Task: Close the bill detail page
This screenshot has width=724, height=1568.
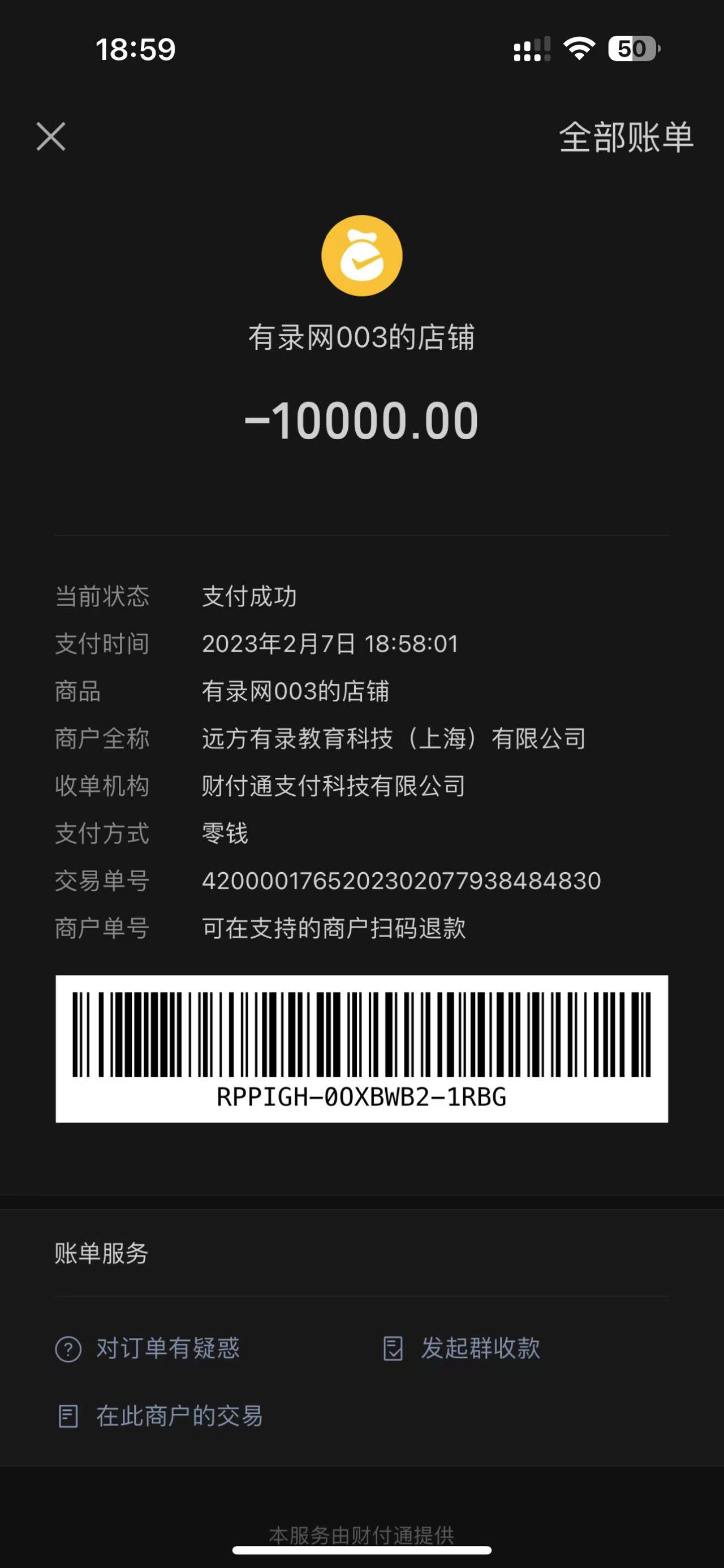Action: coord(51,136)
